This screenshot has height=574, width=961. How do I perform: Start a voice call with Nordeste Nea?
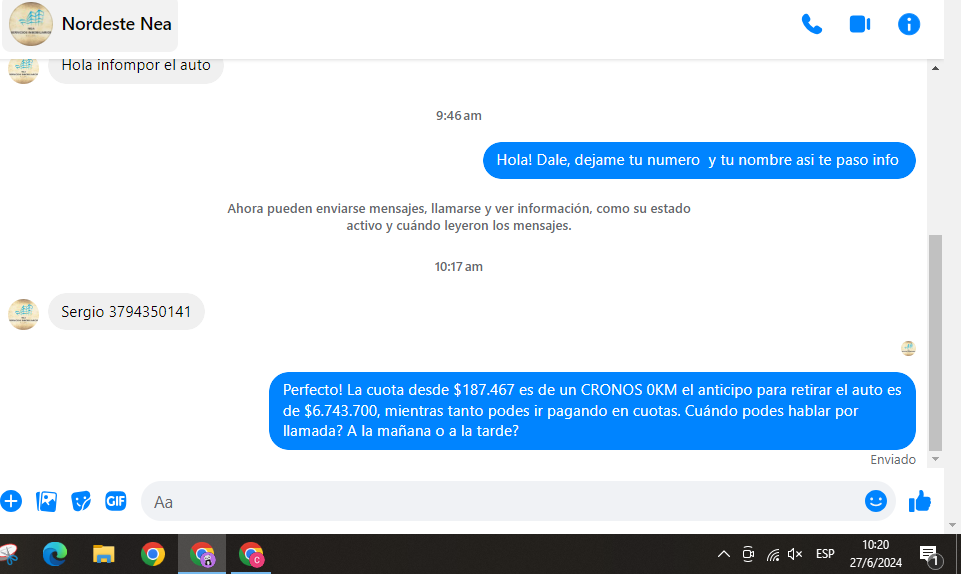pos(811,24)
